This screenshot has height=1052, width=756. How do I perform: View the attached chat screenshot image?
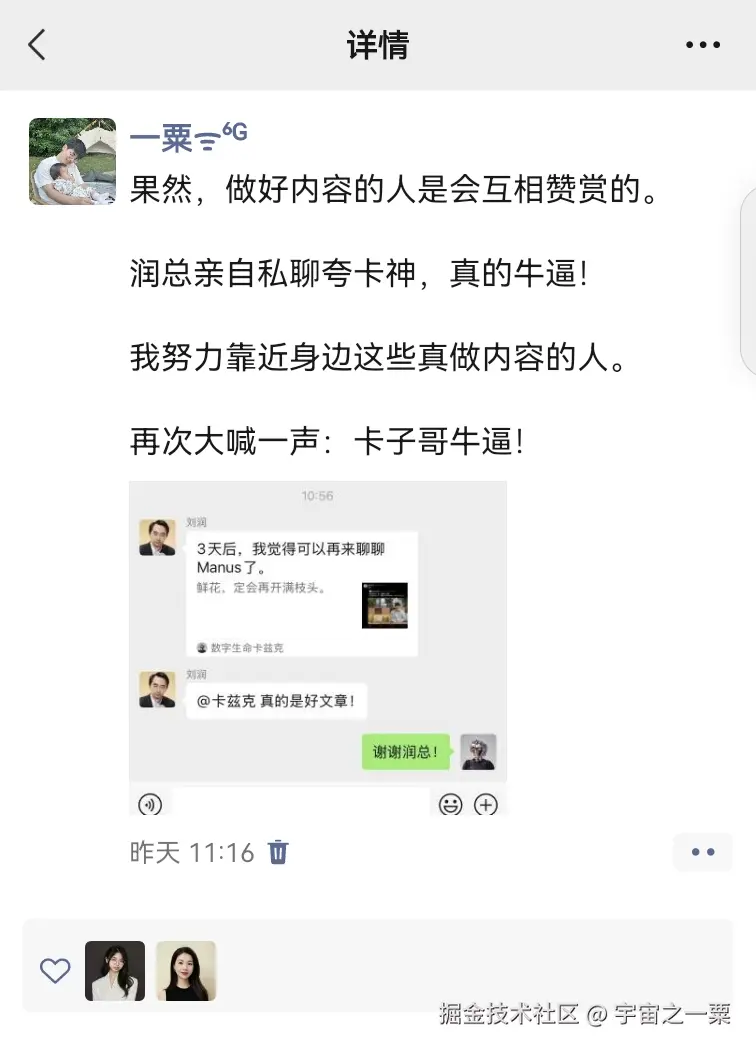coord(318,647)
